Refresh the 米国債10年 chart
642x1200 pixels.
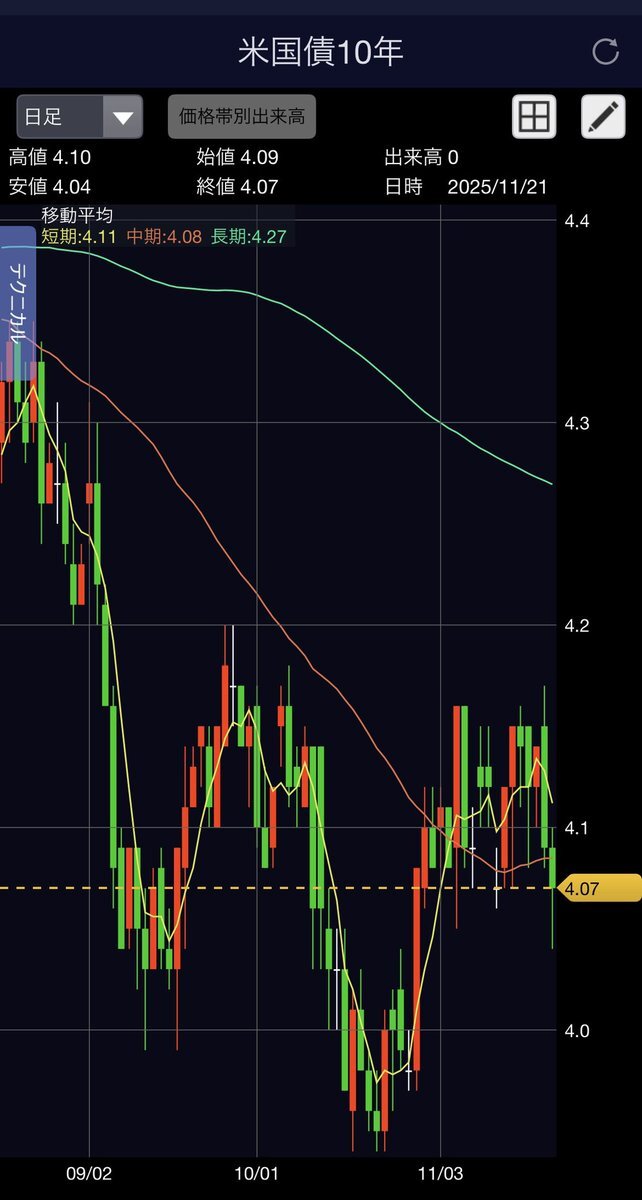pos(605,52)
